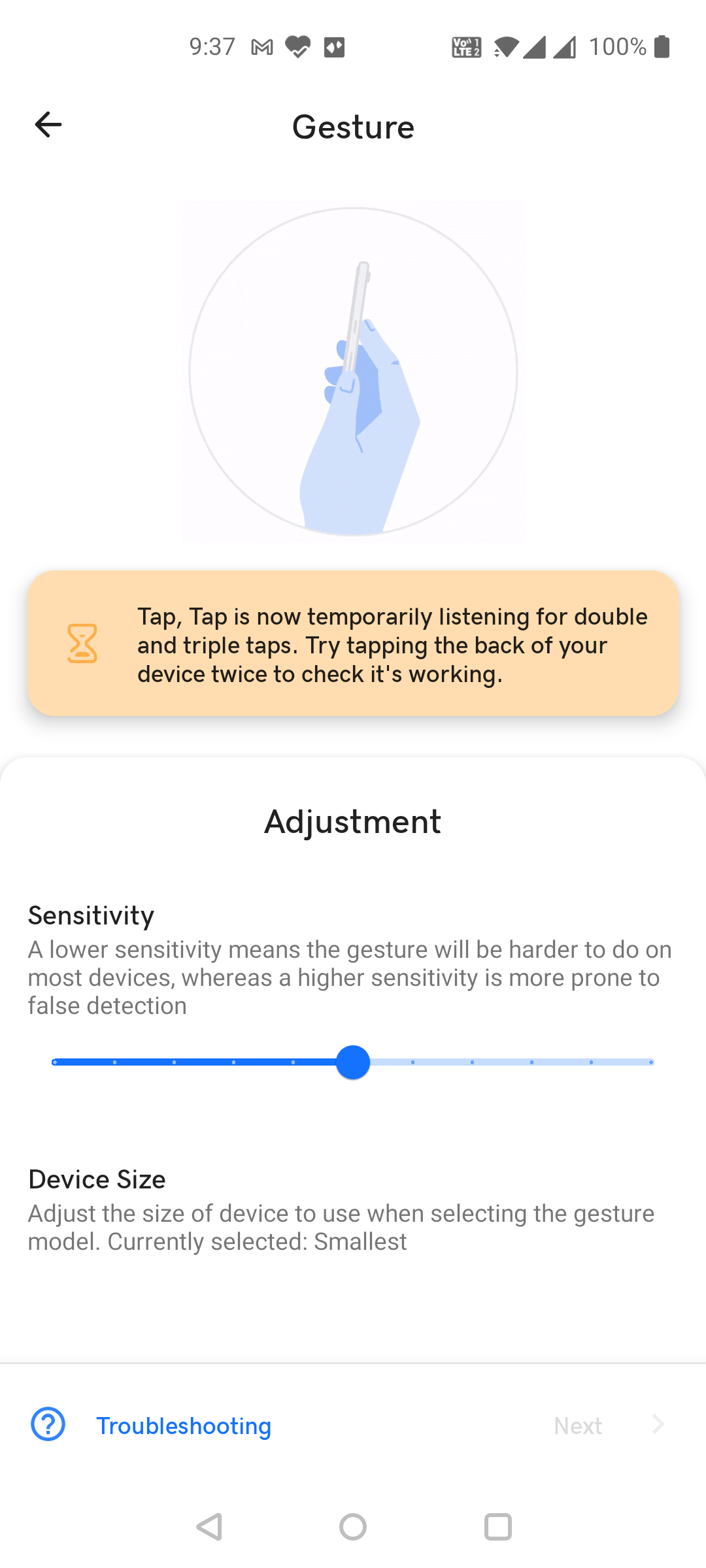Image resolution: width=706 pixels, height=1568 pixels.
Task: Click the back arrow to leave Gesture settings
Action: tap(48, 125)
